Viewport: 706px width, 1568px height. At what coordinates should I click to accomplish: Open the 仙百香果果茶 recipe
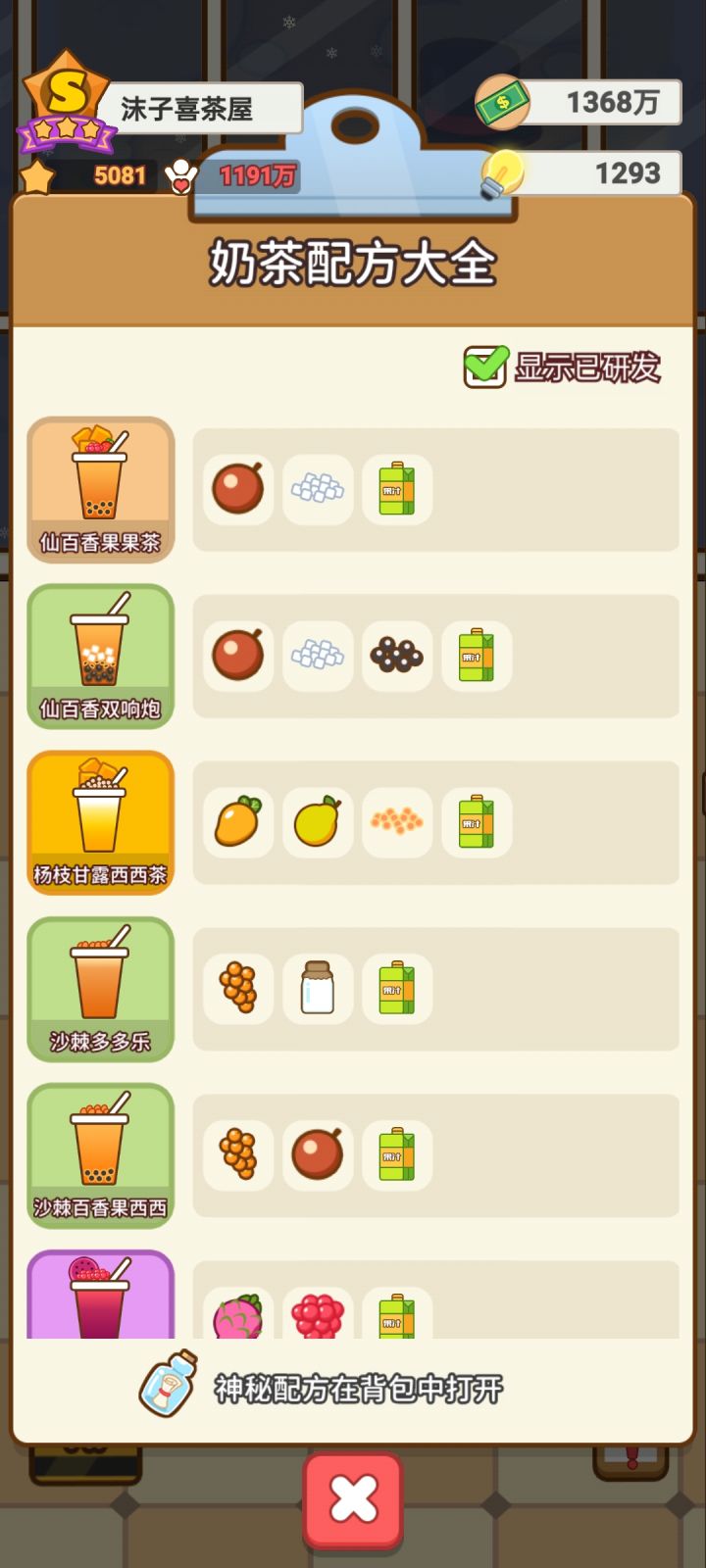click(100, 489)
